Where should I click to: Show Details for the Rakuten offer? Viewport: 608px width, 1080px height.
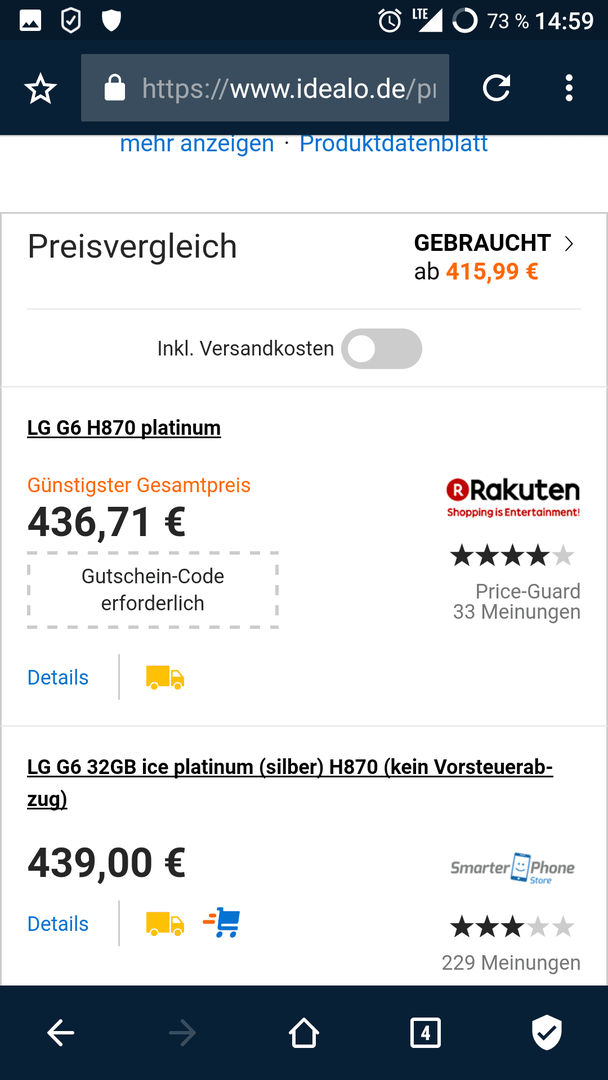[x=58, y=678]
